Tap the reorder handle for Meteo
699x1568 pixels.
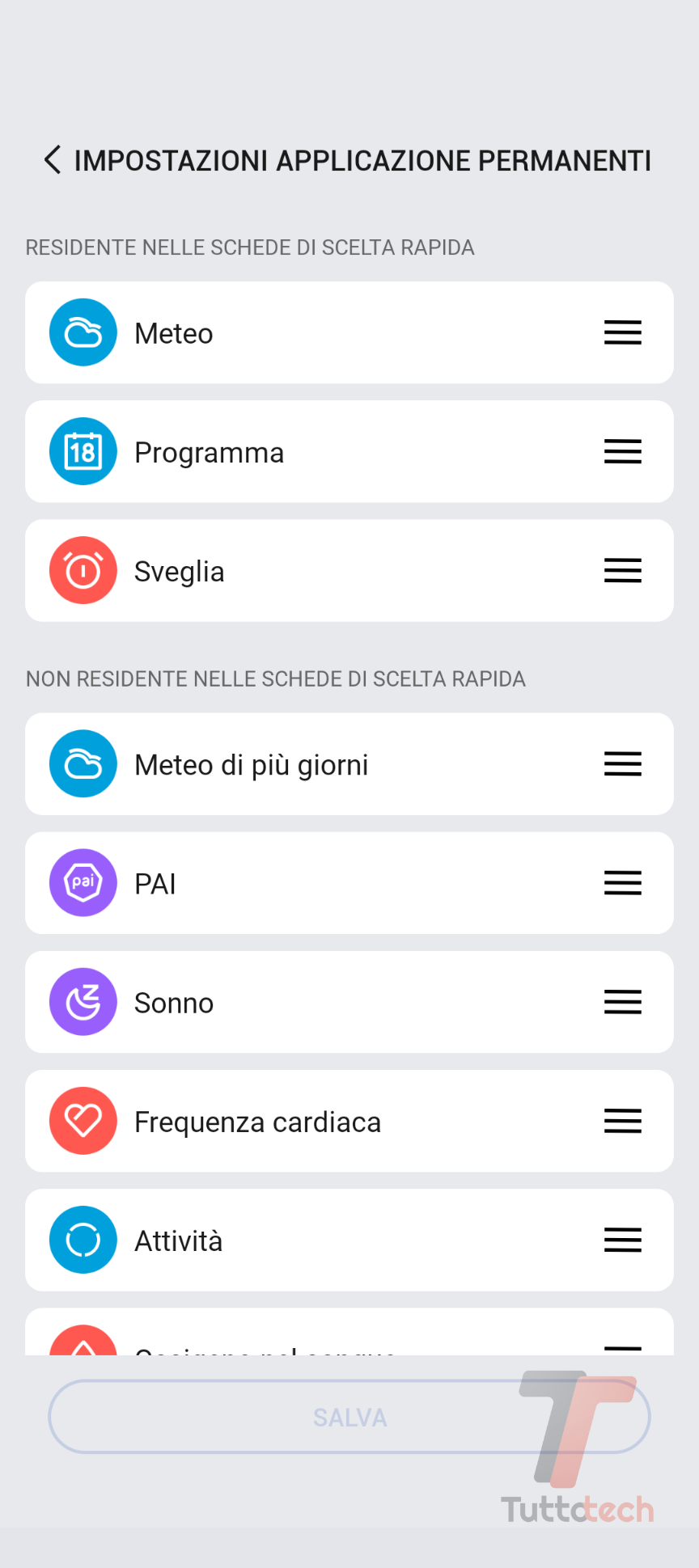[622, 332]
